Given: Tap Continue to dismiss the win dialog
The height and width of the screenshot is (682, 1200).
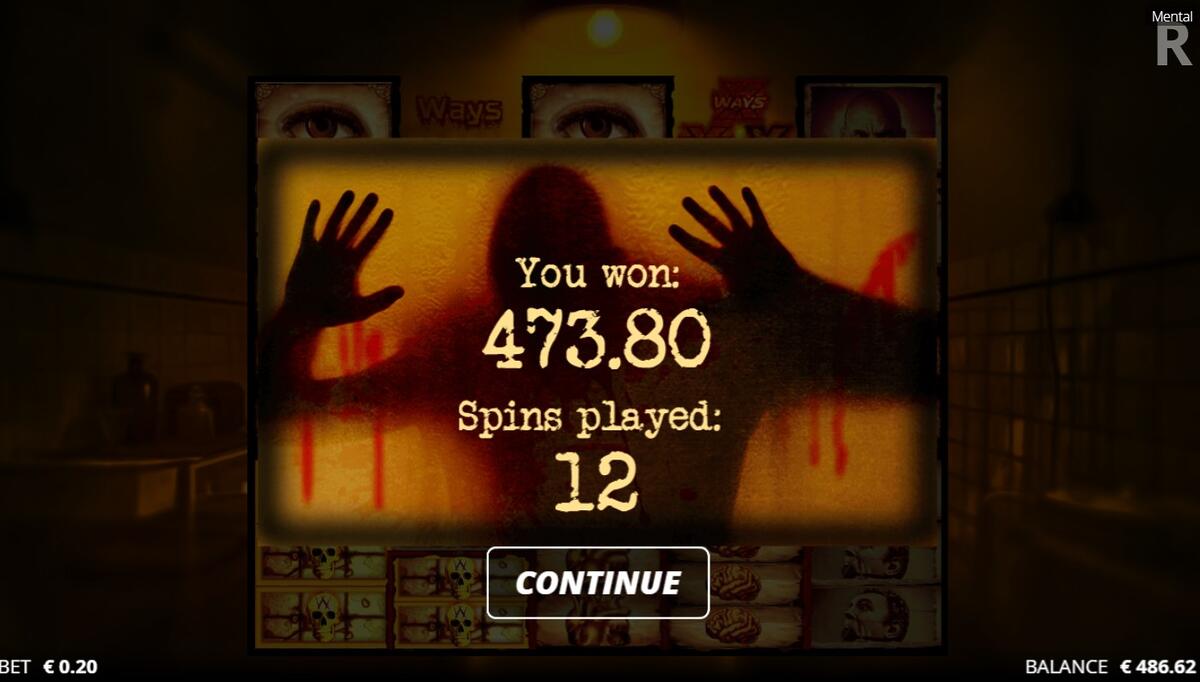Looking at the screenshot, I should pyautogui.click(x=598, y=582).
